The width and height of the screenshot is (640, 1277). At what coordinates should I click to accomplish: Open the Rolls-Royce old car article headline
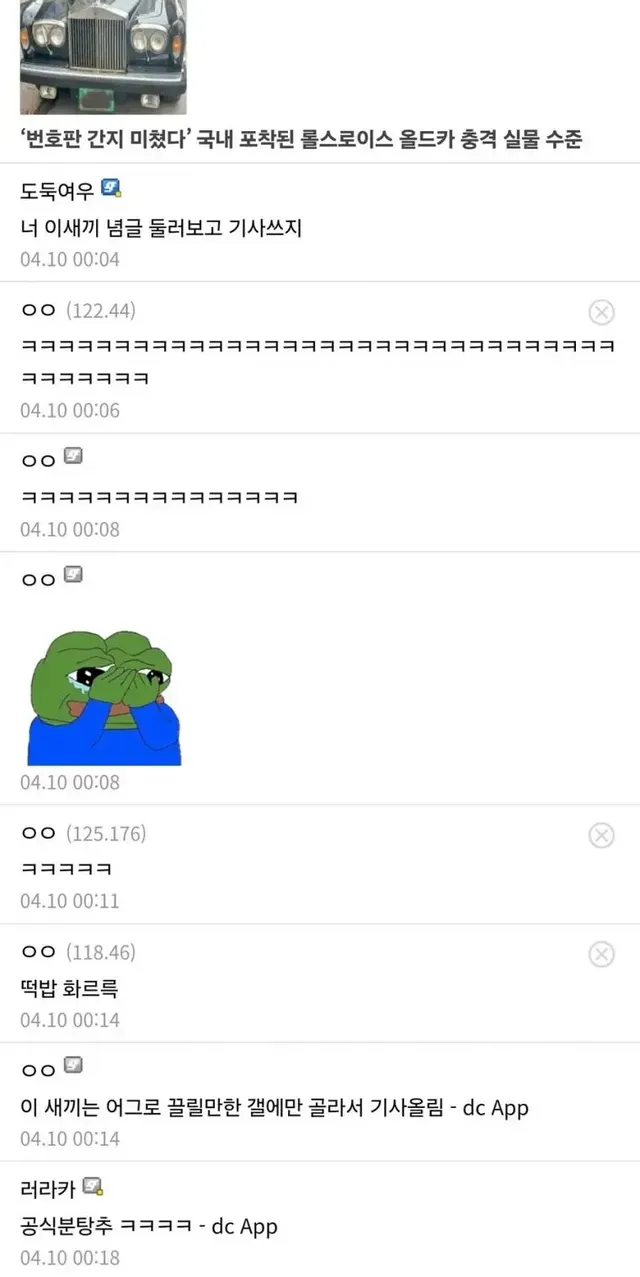click(301, 139)
